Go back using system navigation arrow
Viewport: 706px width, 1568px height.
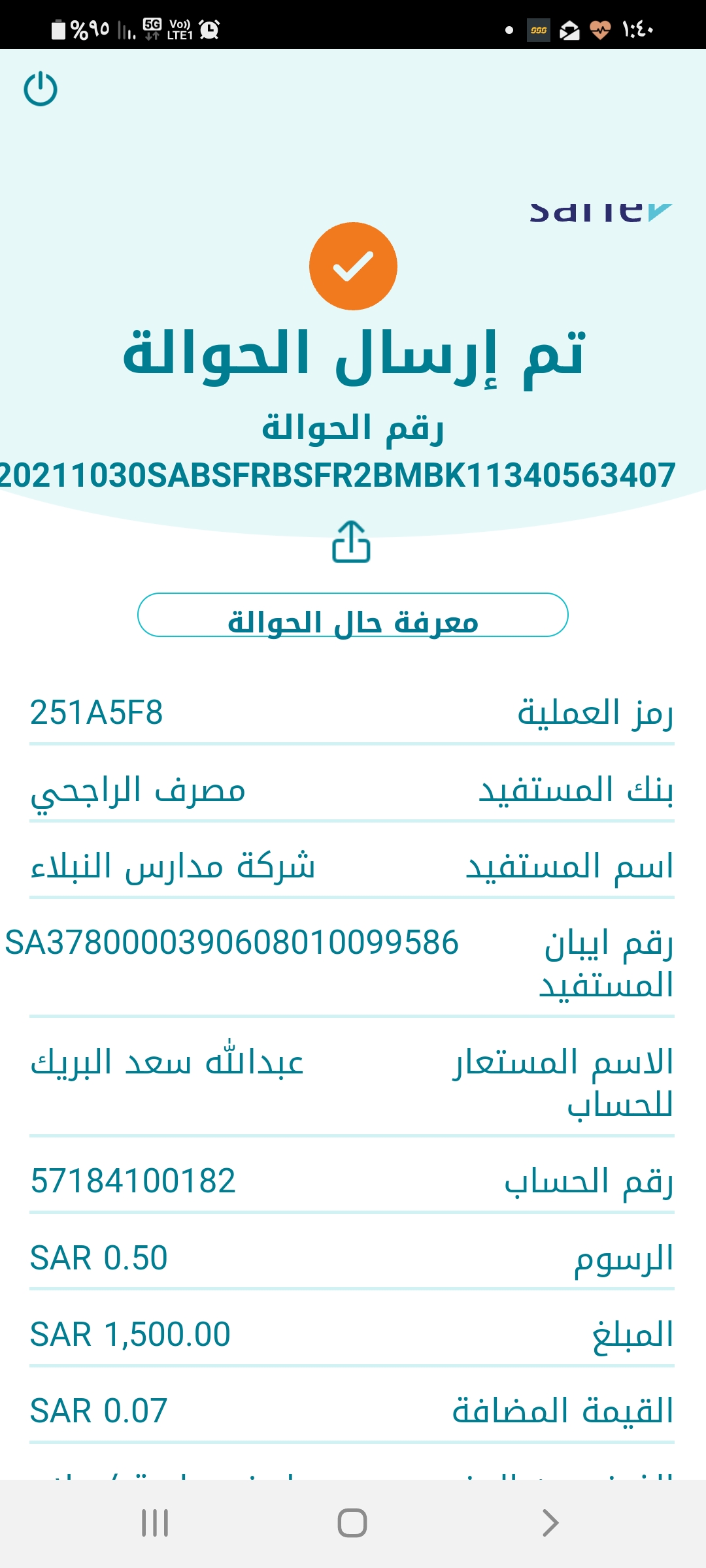click(x=550, y=1523)
